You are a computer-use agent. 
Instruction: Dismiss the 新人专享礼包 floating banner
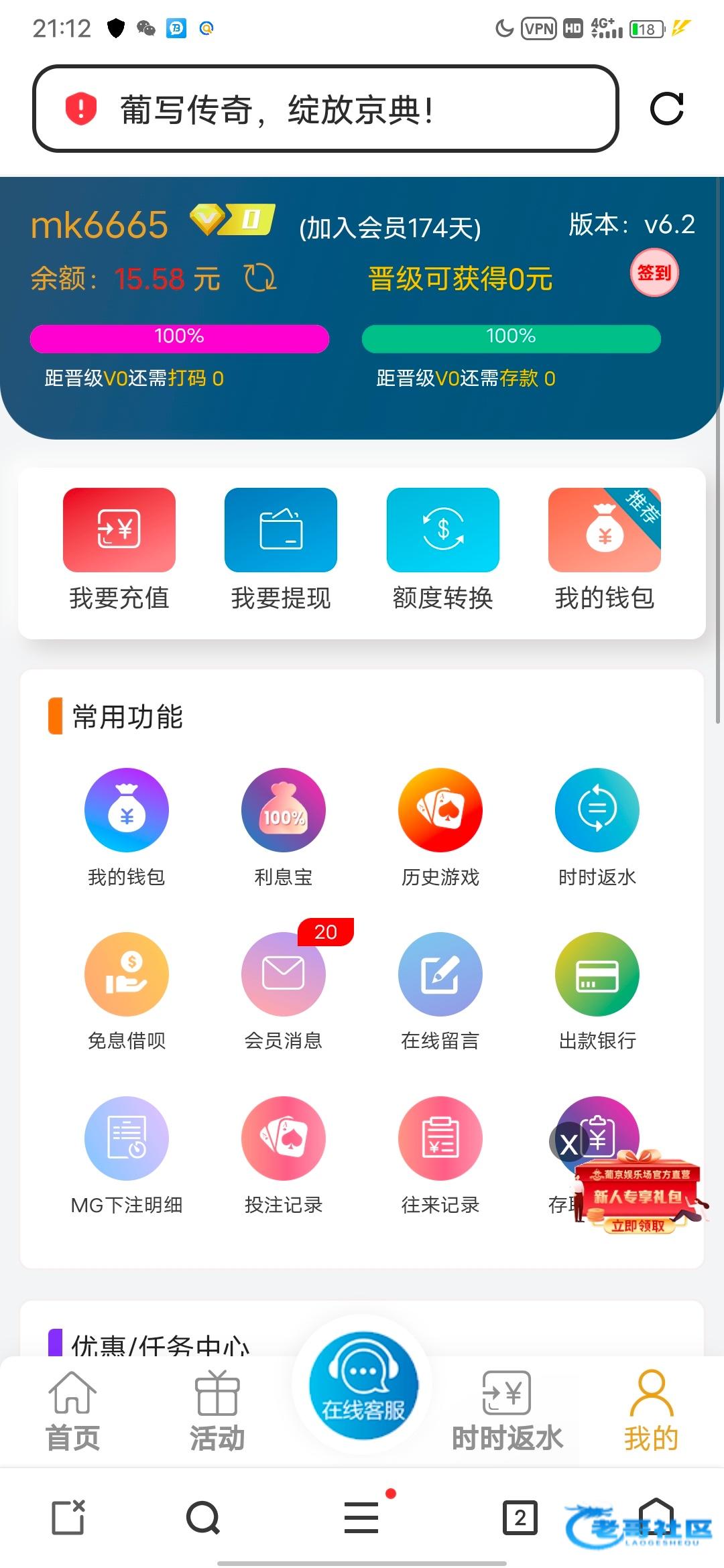click(568, 1145)
